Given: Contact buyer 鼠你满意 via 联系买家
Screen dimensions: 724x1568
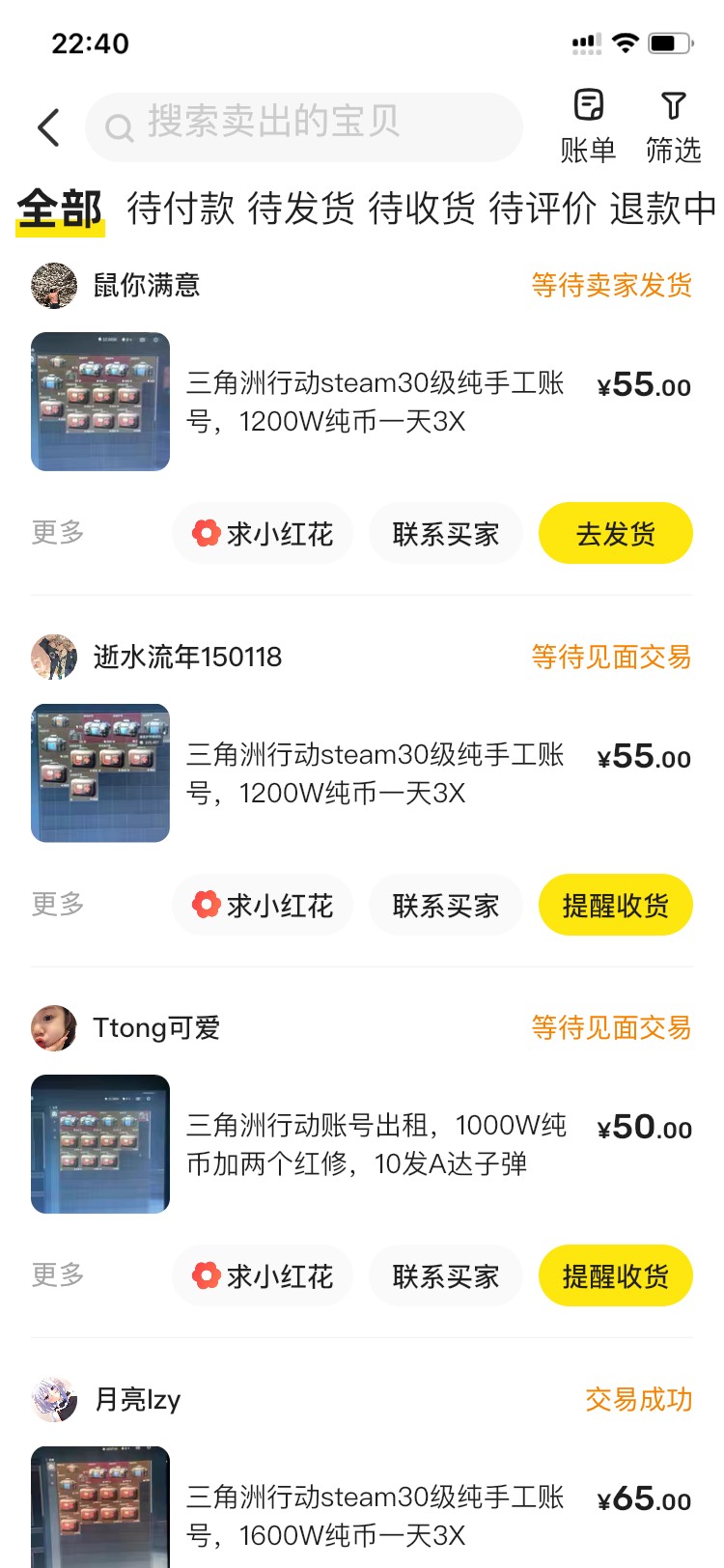Looking at the screenshot, I should 445,533.
